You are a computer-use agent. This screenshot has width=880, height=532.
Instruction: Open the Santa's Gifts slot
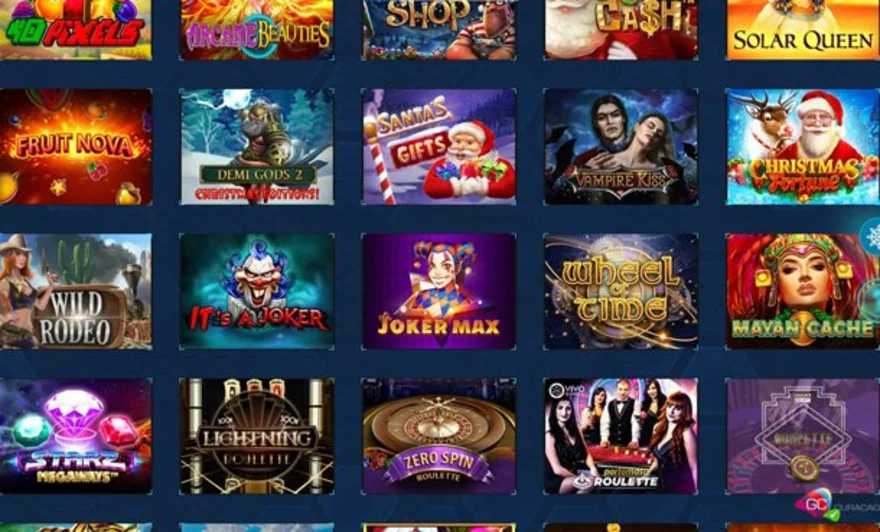pos(439,147)
